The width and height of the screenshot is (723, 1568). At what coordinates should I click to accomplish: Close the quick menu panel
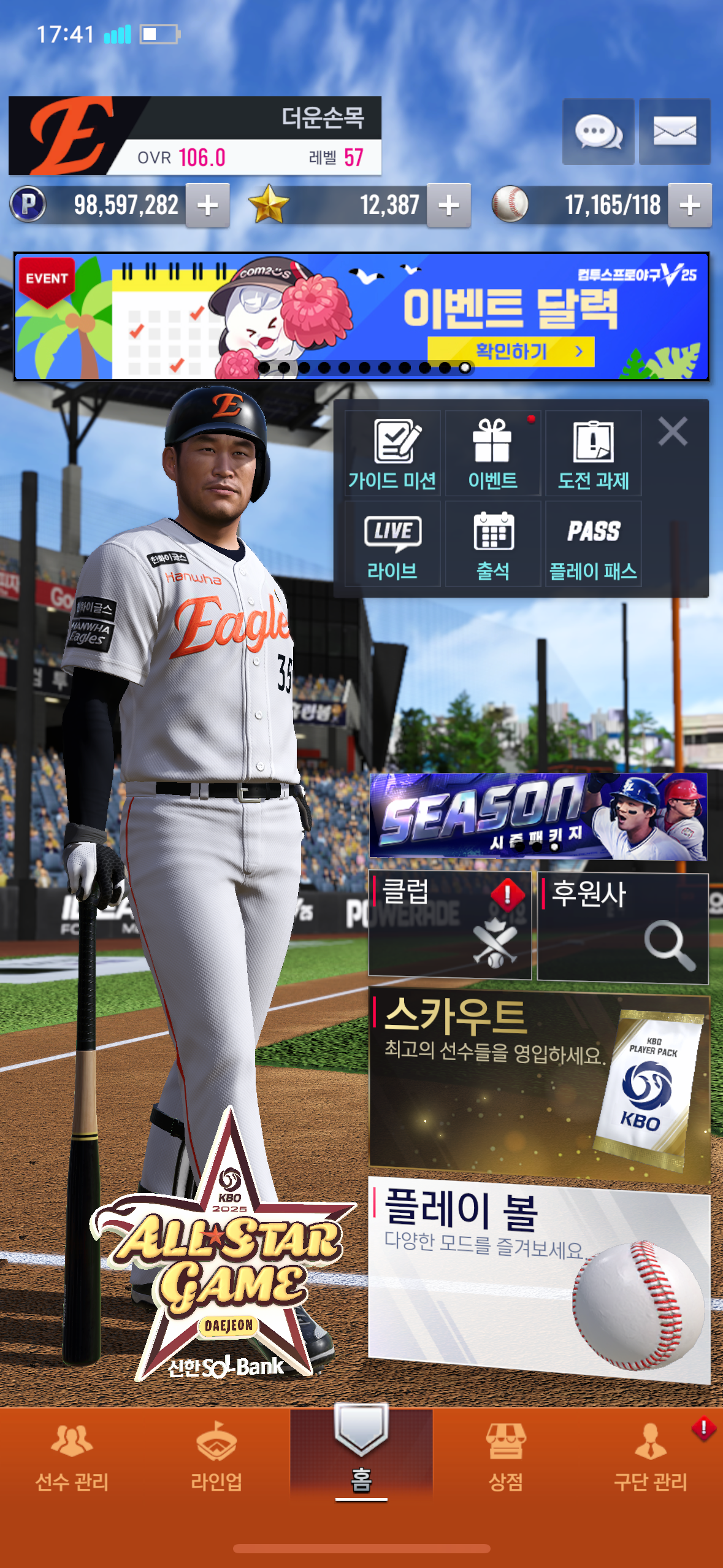673,431
